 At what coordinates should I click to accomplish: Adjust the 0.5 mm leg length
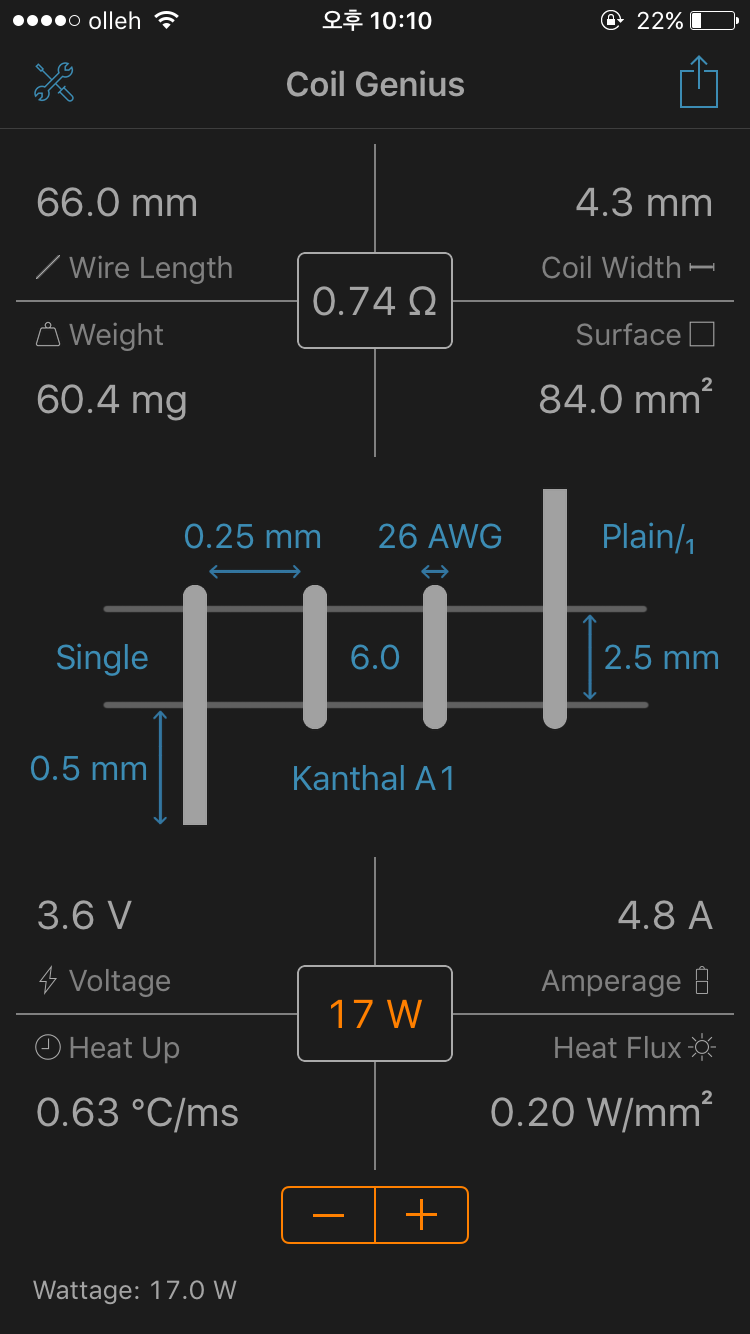pyautogui.click(x=89, y=769)
